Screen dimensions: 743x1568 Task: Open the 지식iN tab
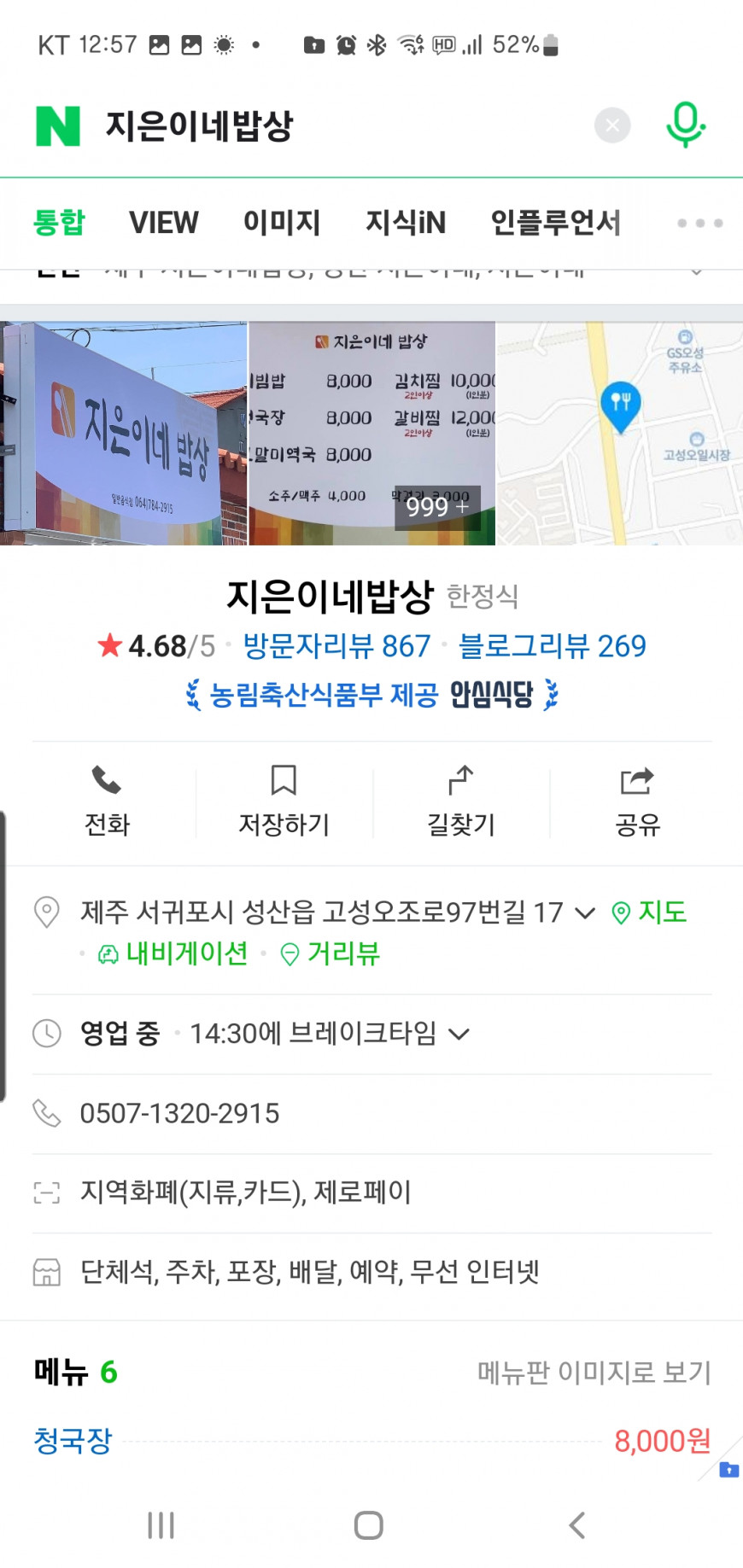(406, 223)
